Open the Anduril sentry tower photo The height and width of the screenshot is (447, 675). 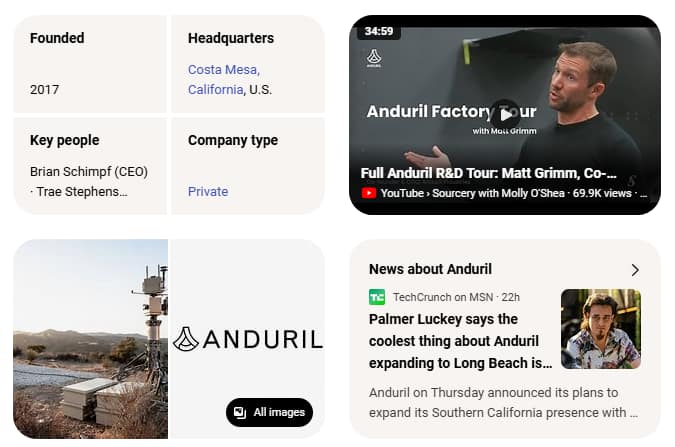point(90,338)
